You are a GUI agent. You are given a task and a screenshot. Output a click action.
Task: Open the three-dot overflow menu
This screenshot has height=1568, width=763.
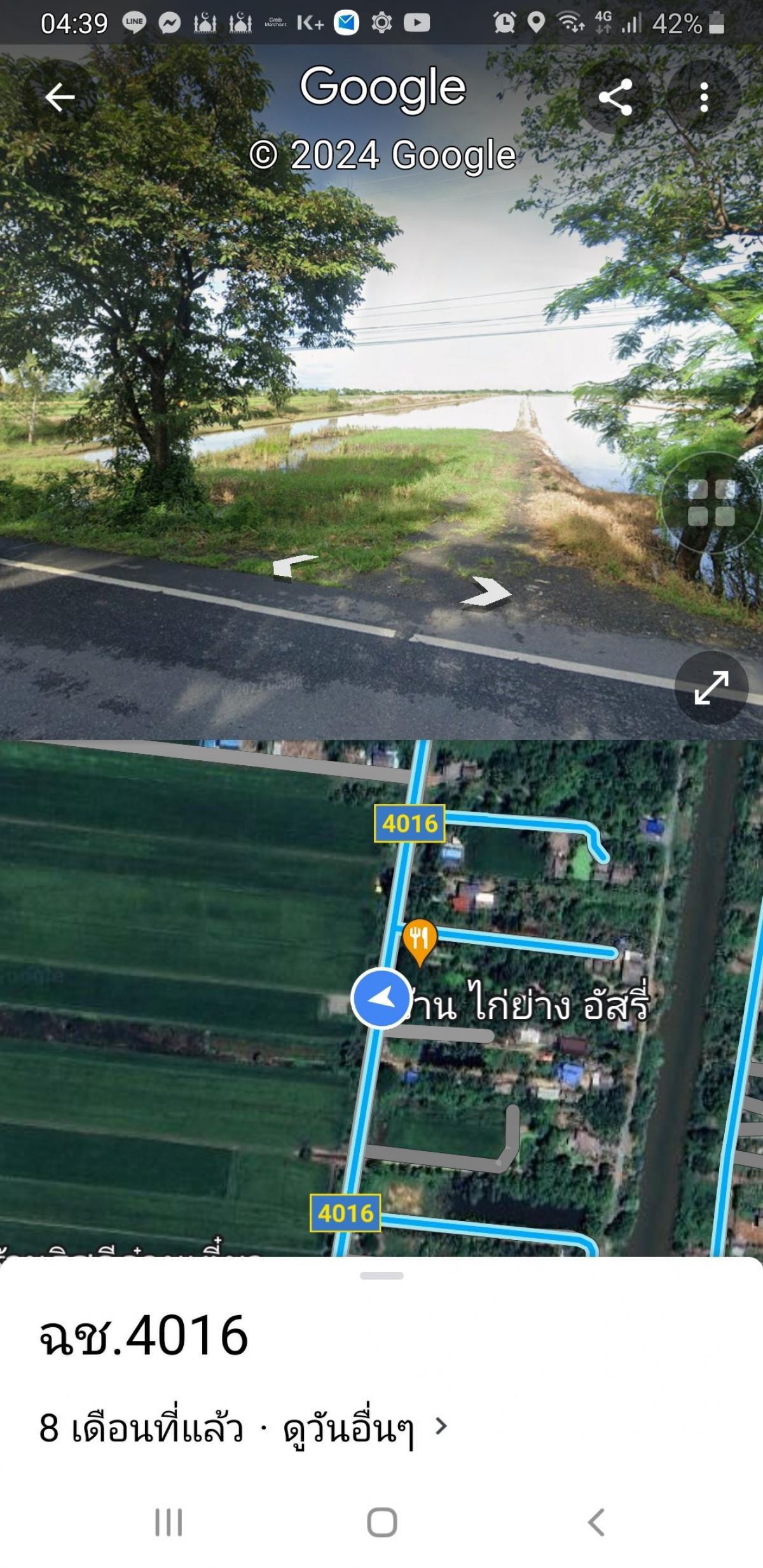(x=703, y=97)
